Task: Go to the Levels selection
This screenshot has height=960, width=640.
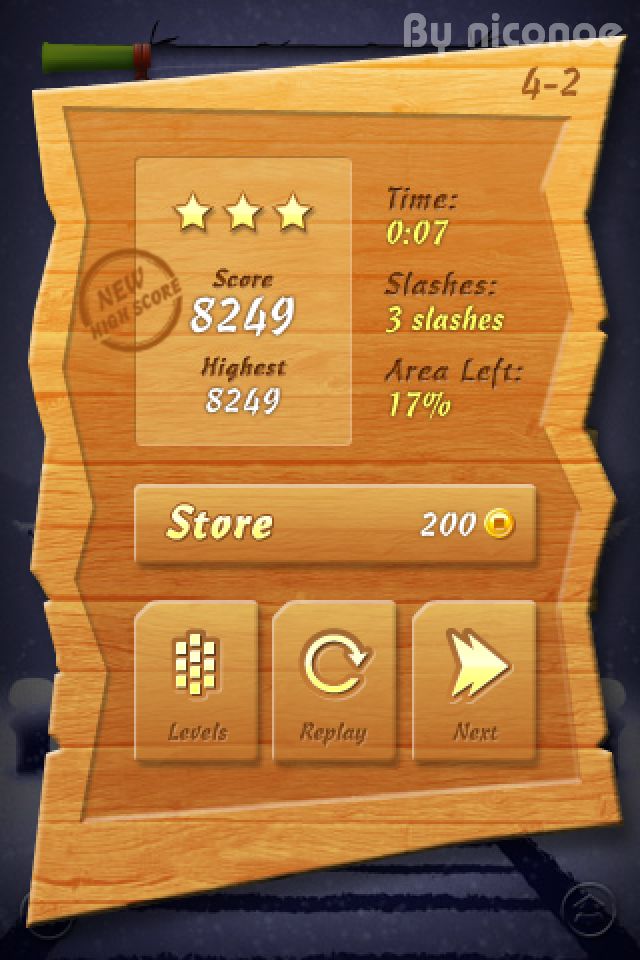Action: coord(197,682)
